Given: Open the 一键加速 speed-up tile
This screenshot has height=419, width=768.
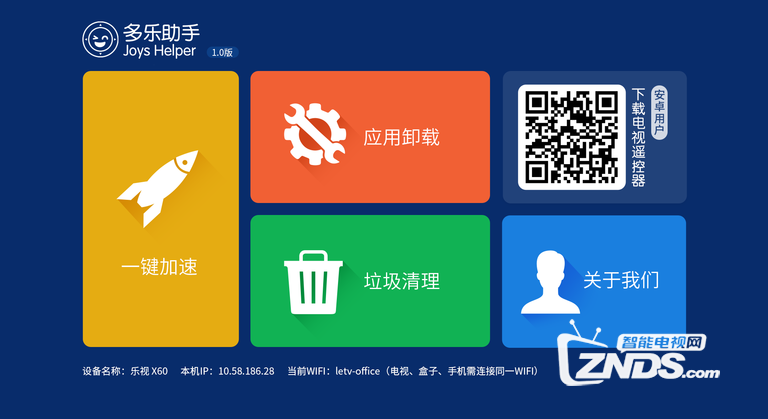Looking at the screenshot, I should (160, 209).
